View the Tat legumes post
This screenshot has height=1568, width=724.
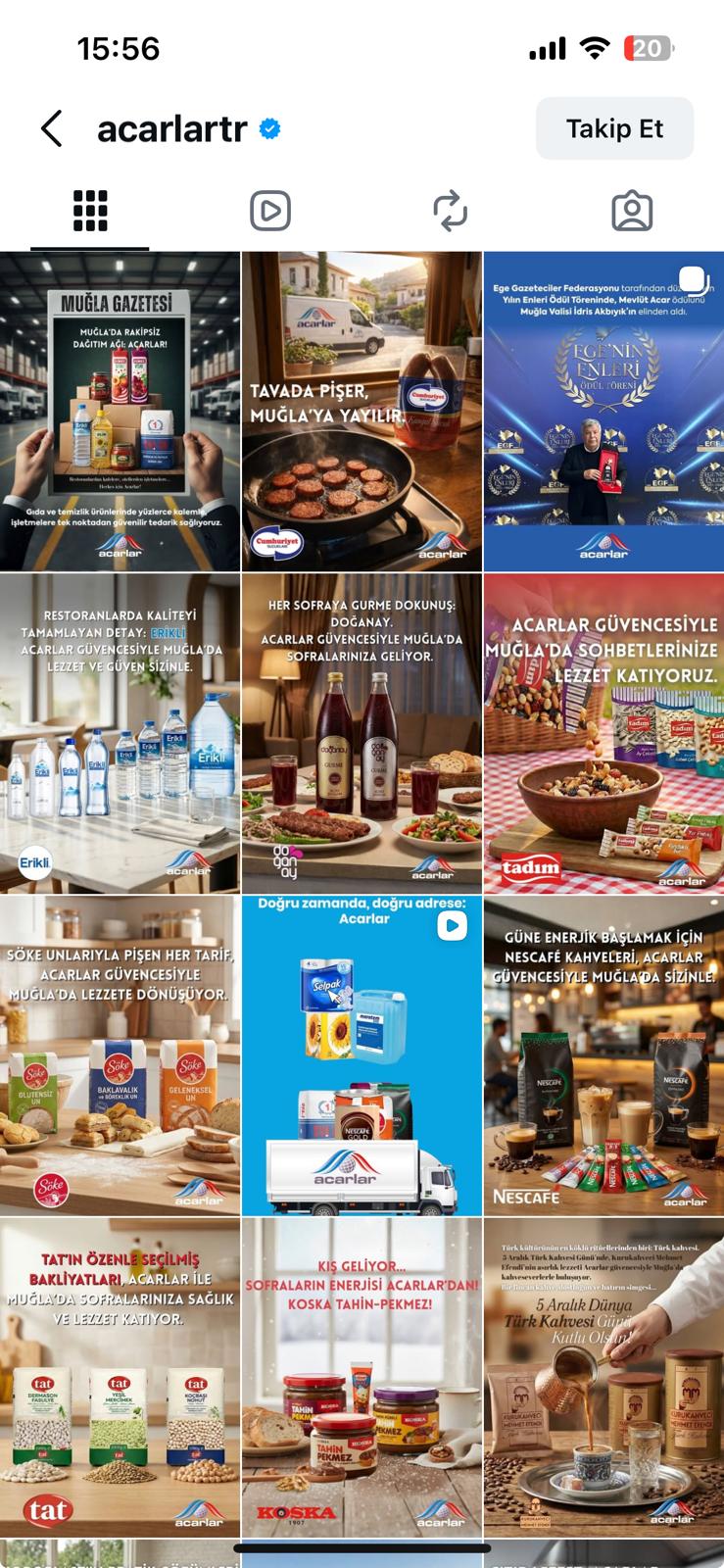tap(120, 1376)
